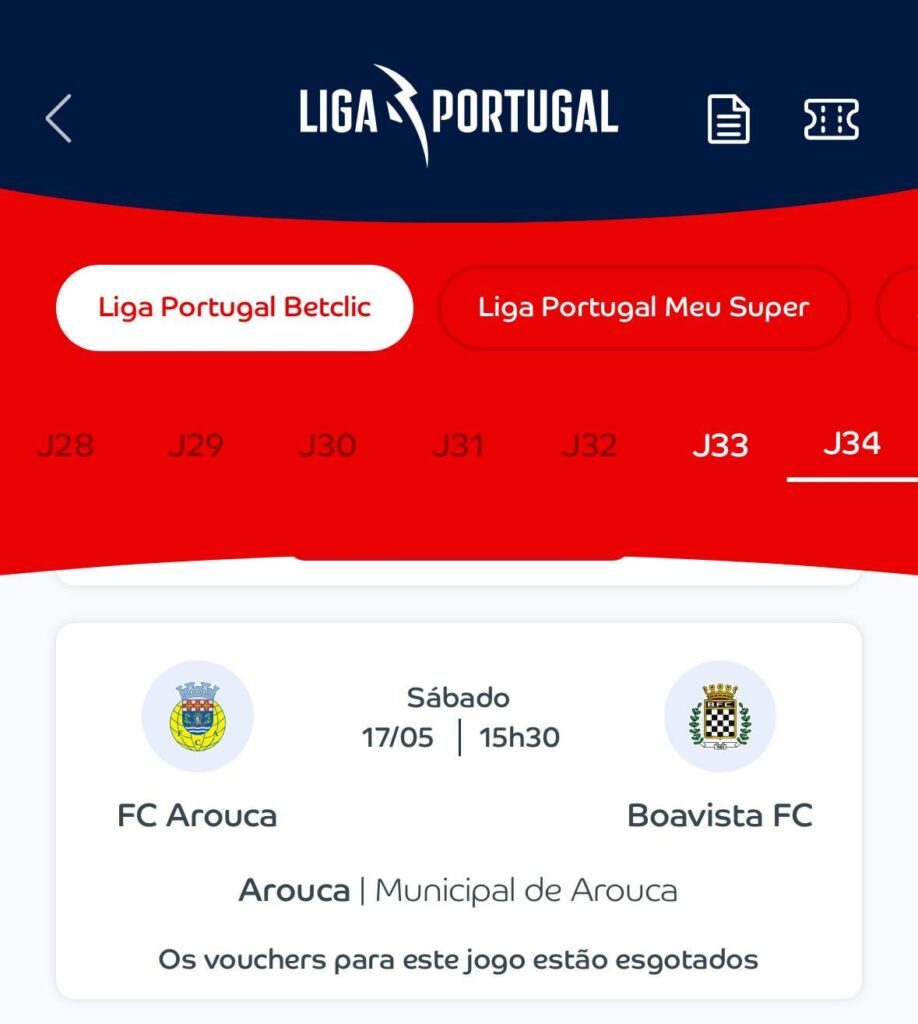
Task: Select the FC Arouca club crest
Action: [198, 716]
